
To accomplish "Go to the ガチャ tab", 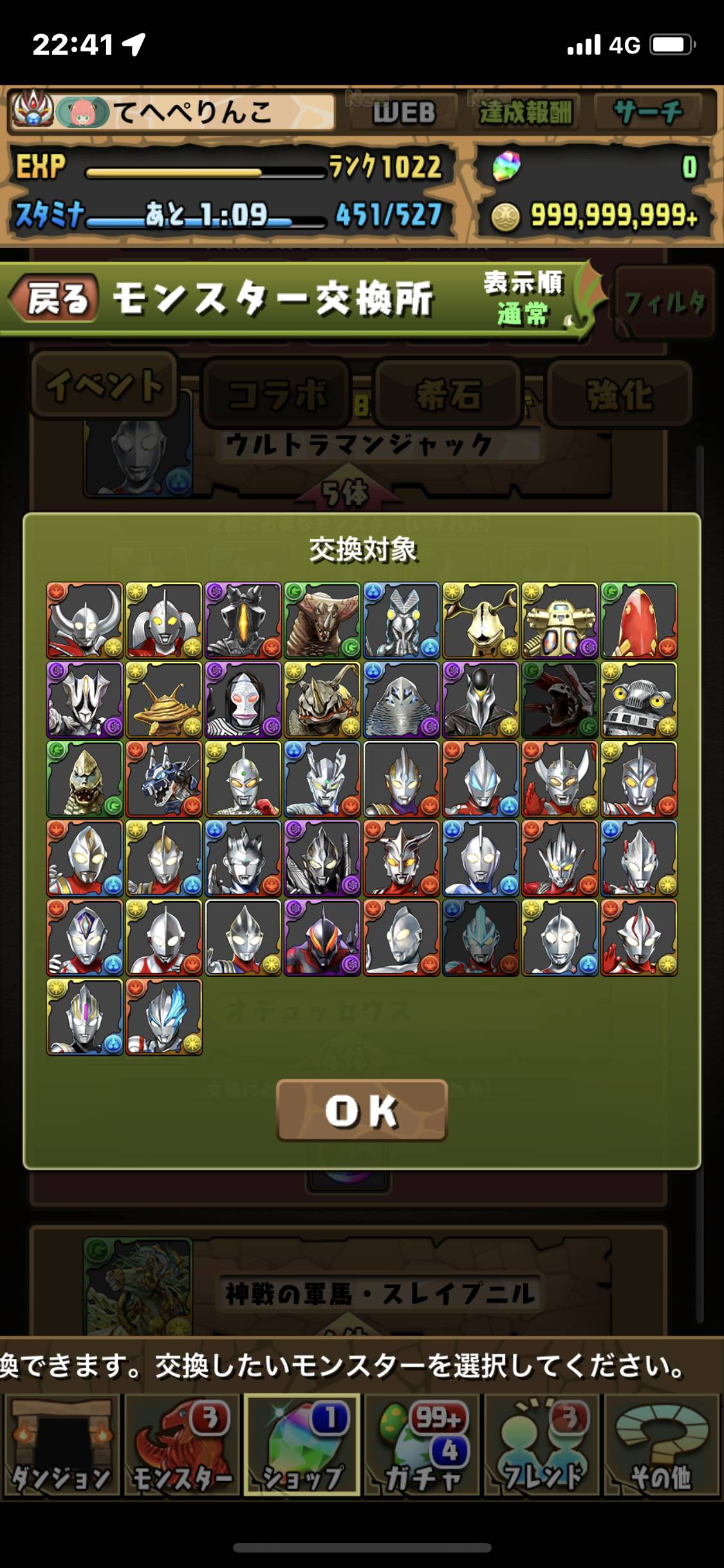I will click(423, 1445).
